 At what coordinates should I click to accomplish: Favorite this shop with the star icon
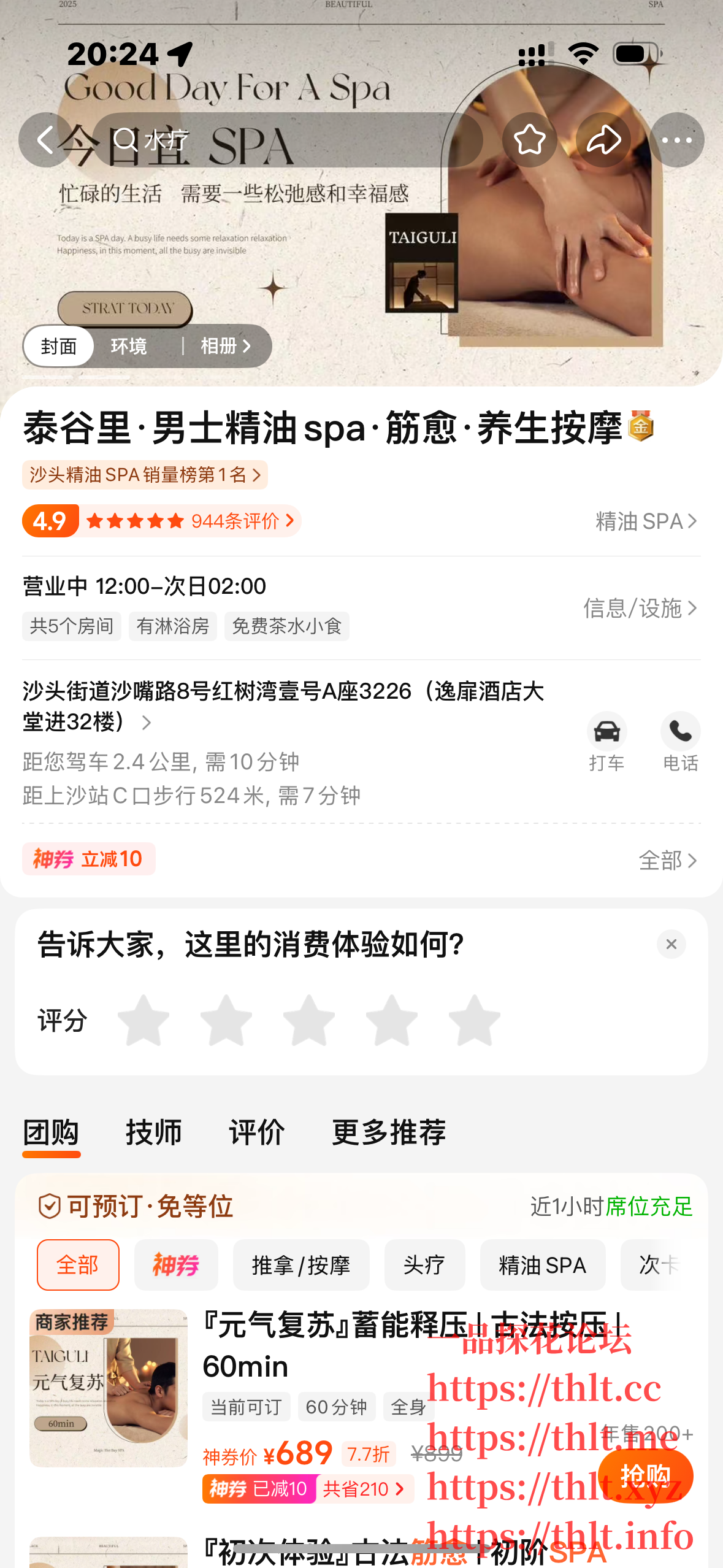click(529, 140)
